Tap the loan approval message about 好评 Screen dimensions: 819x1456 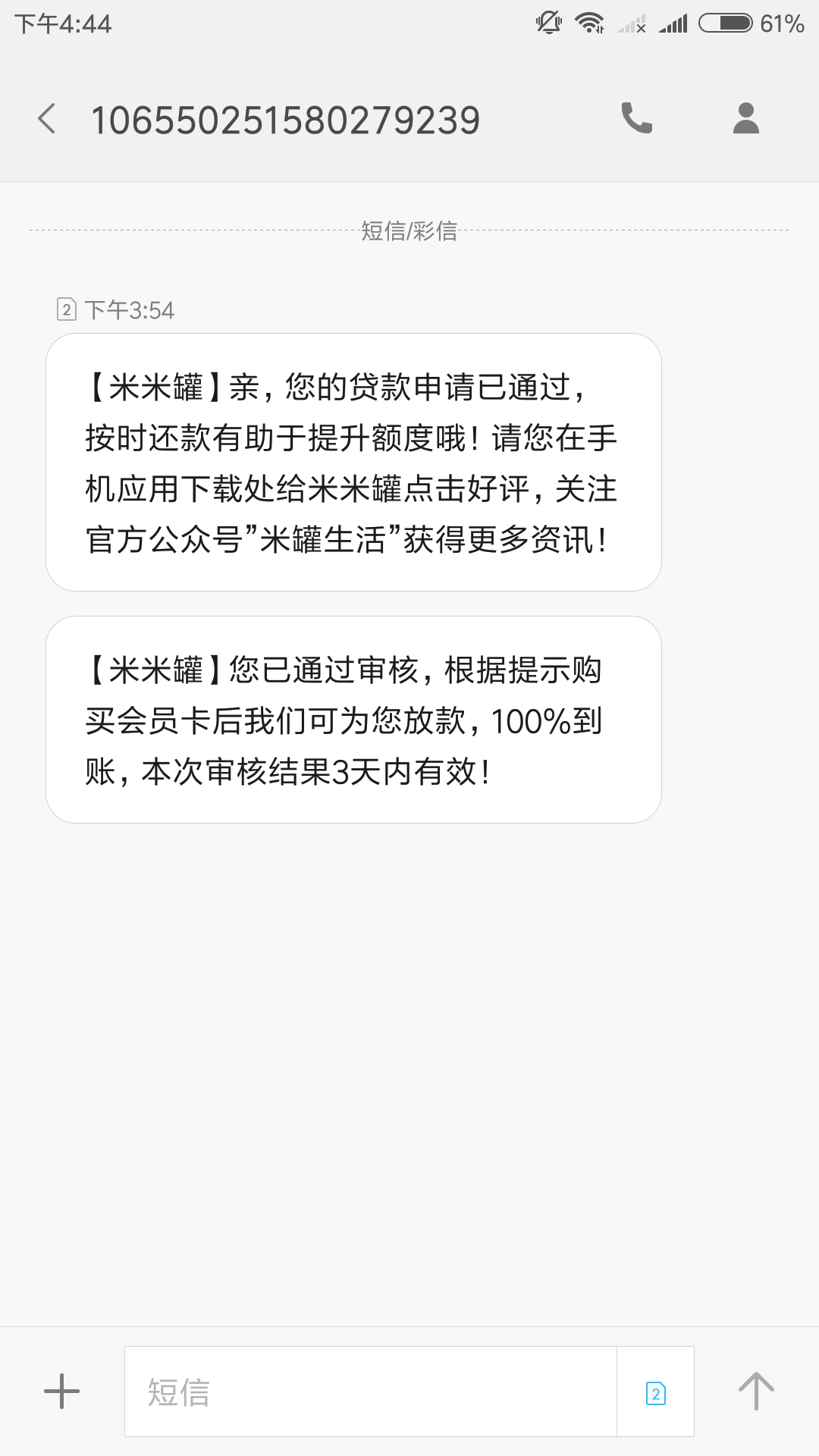coord(353,463)
